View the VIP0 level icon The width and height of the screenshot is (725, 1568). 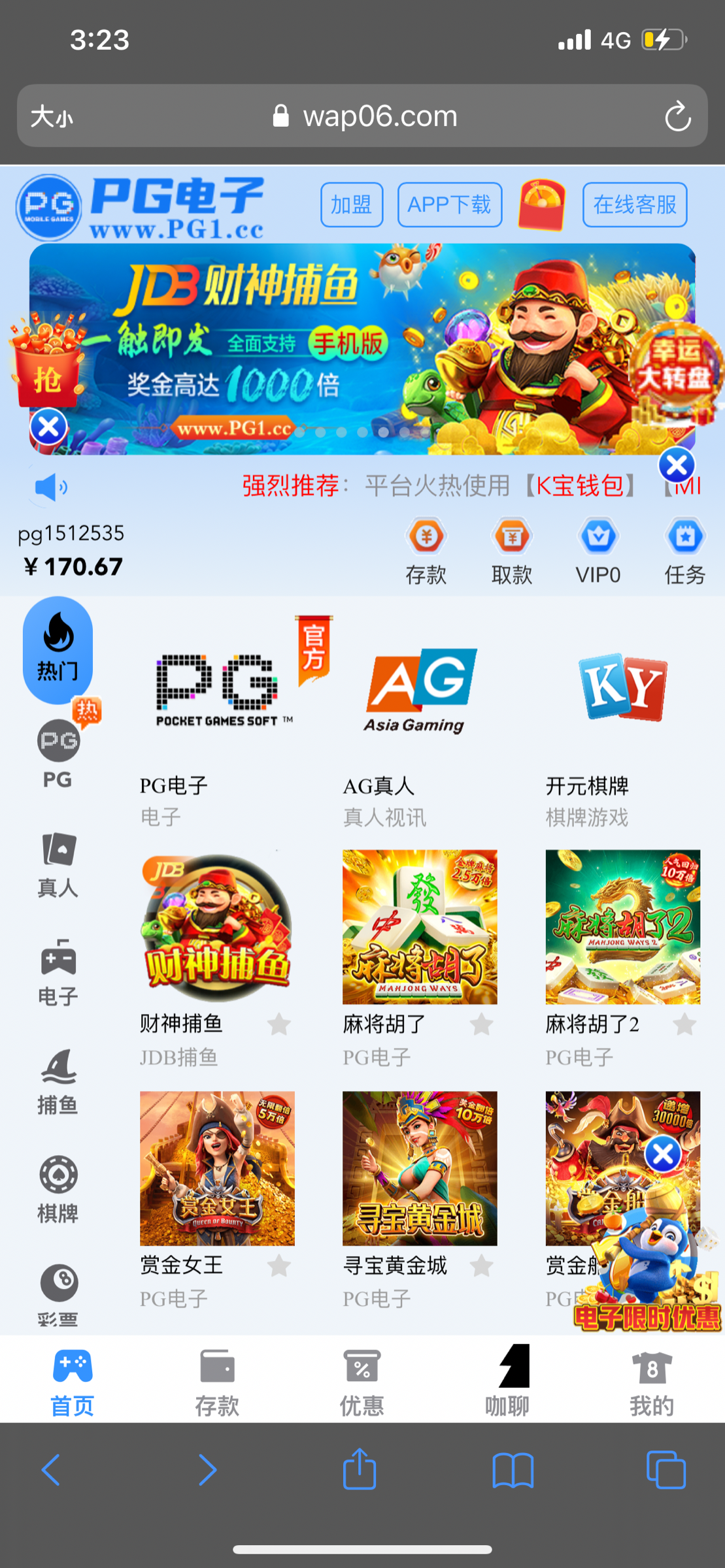(x=598, y=547)
